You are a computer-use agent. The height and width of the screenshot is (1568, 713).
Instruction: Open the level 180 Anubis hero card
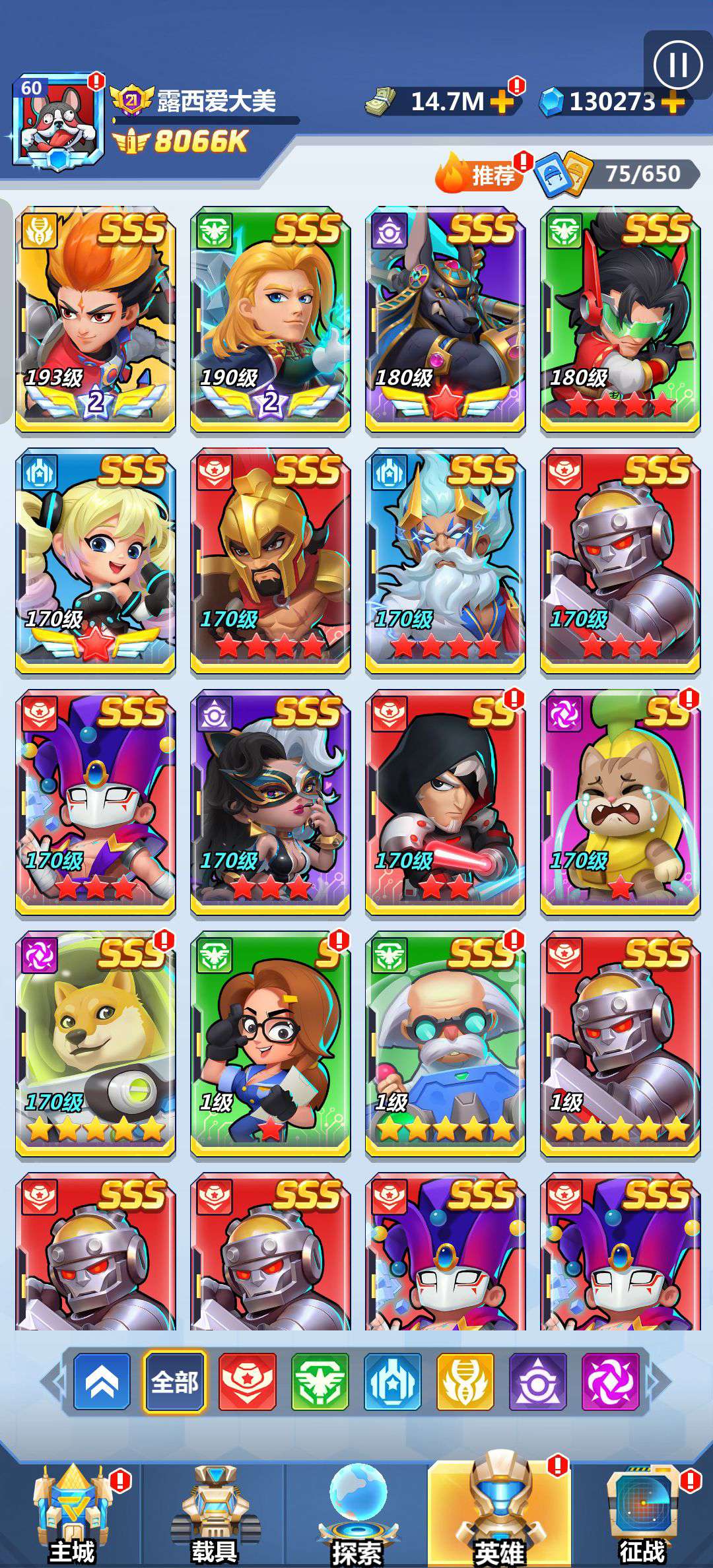click(x=446, y=319)
